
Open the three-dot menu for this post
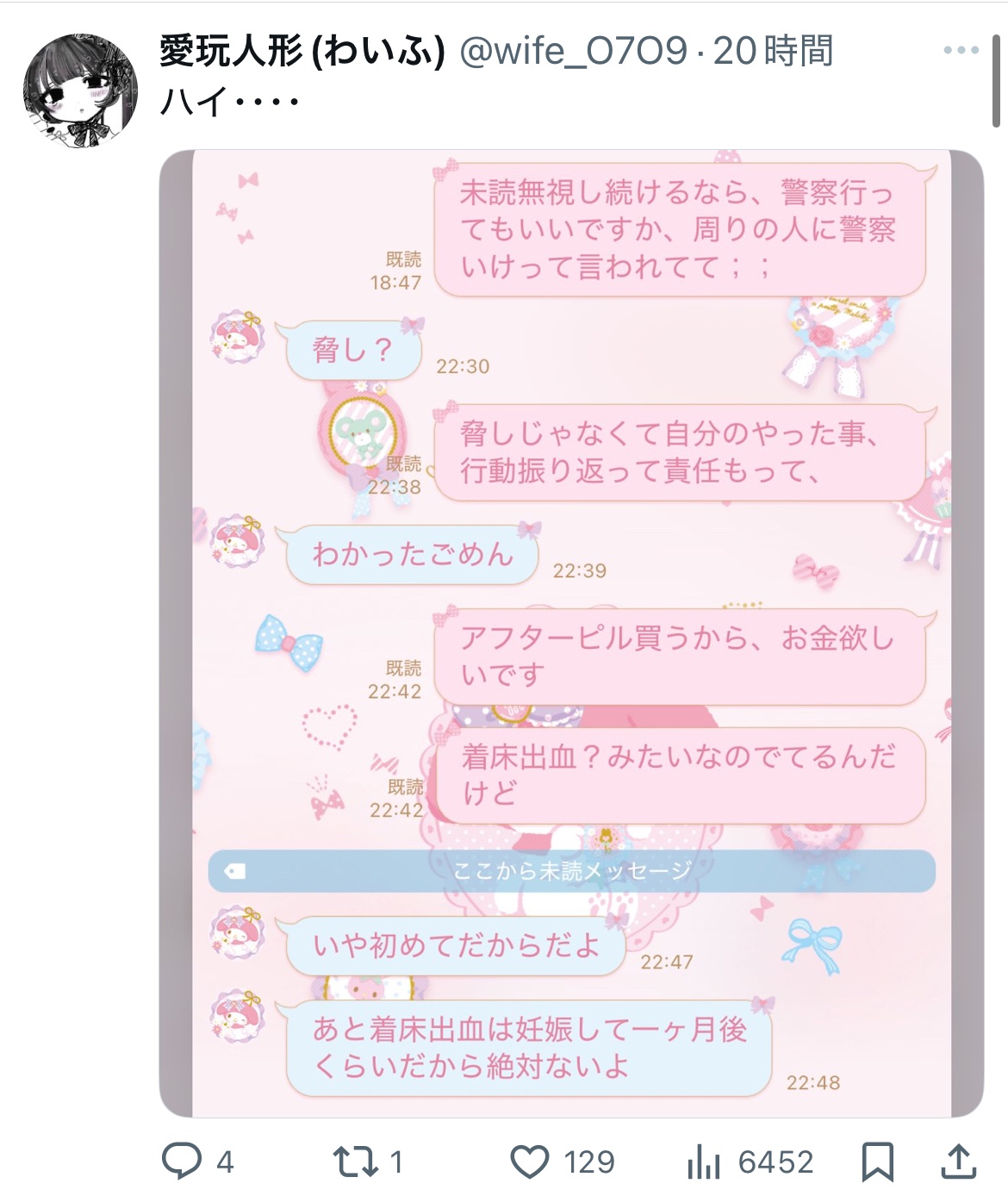pyautogui.click(x=961, y=51)
